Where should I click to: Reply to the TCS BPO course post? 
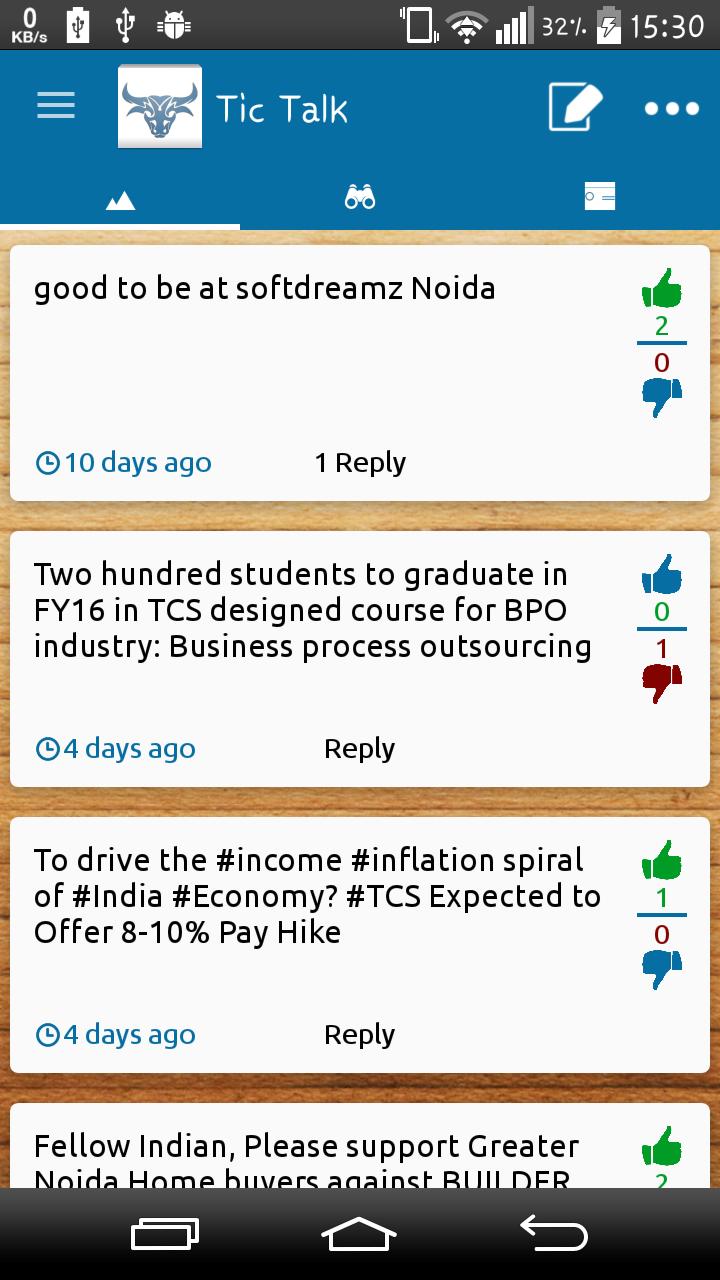pos(359,749)
